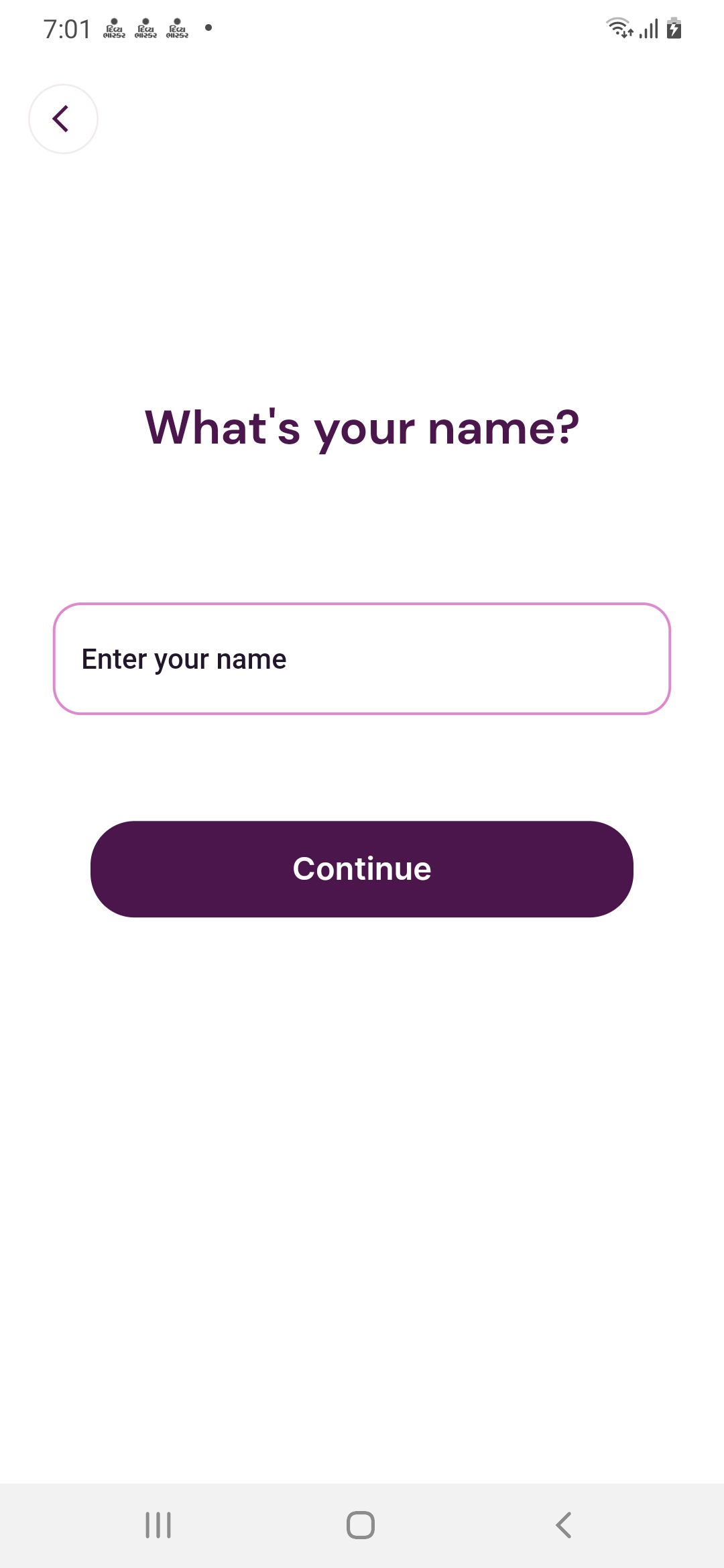The image size is (724, 1568).
Task: Go to the home screen
Action: [361, 1525]
